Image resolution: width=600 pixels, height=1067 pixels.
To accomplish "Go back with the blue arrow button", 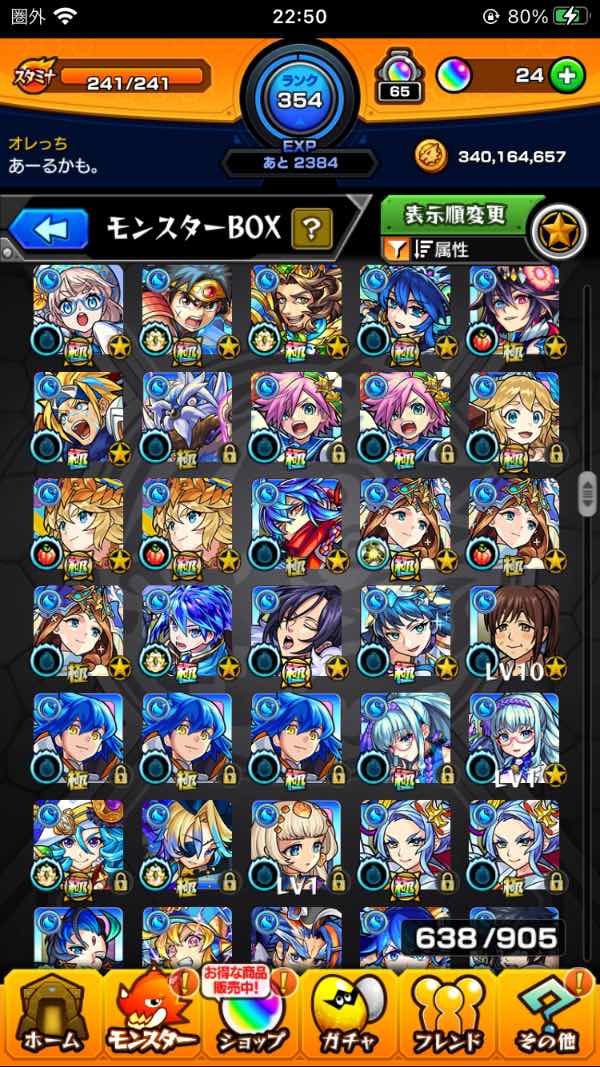I will (48, 230).
